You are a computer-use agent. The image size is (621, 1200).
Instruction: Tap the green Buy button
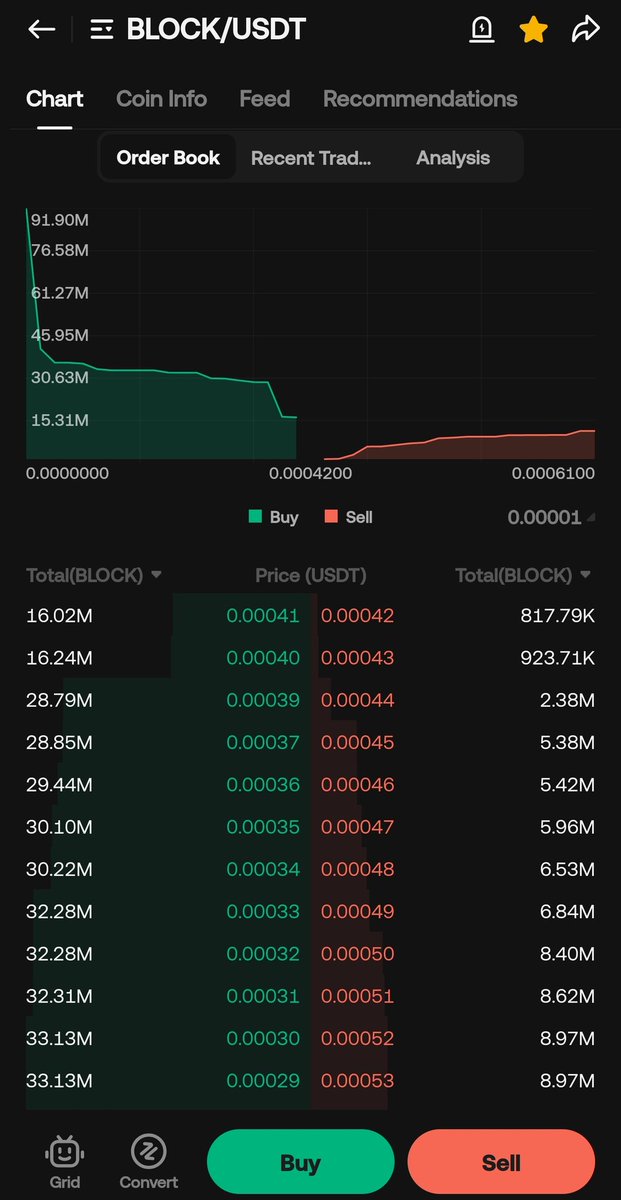pos(300,1163)
